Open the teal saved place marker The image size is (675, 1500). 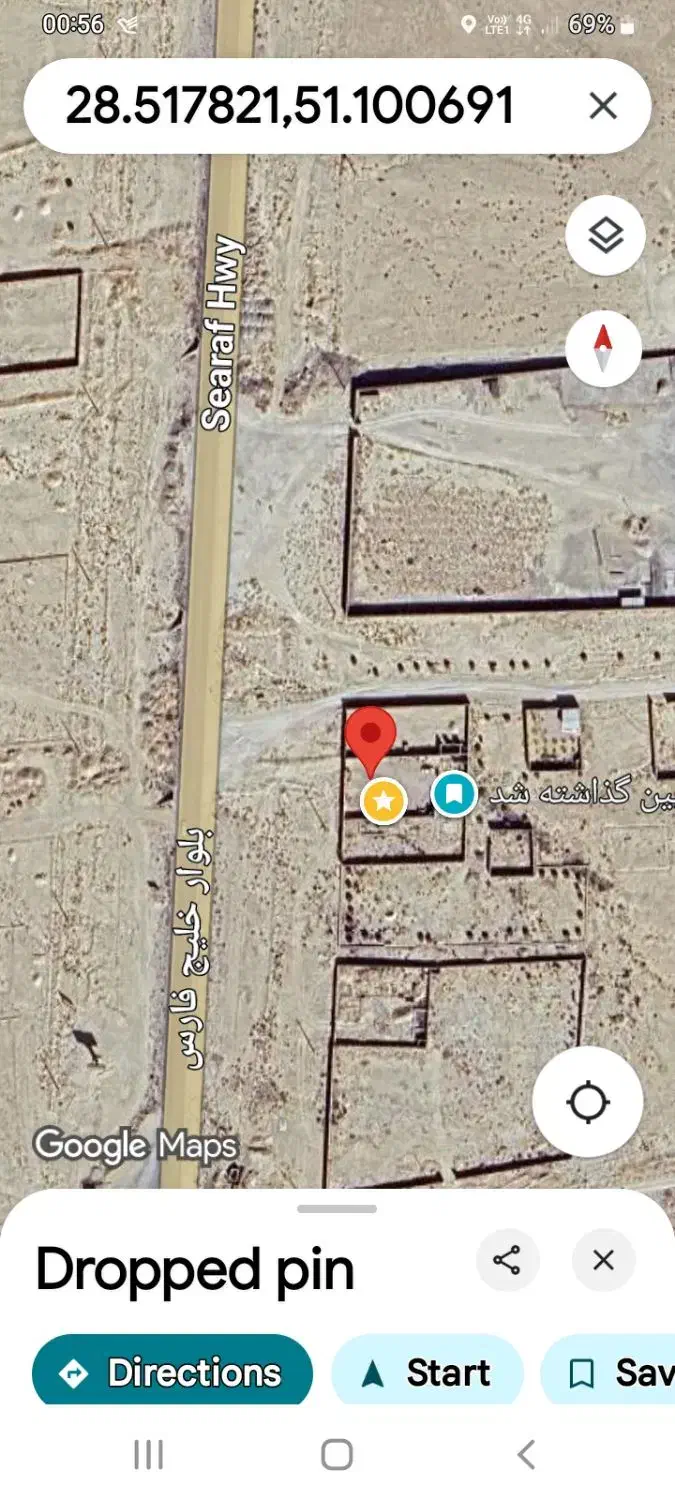pyautogui.click(x=454, y=794)
